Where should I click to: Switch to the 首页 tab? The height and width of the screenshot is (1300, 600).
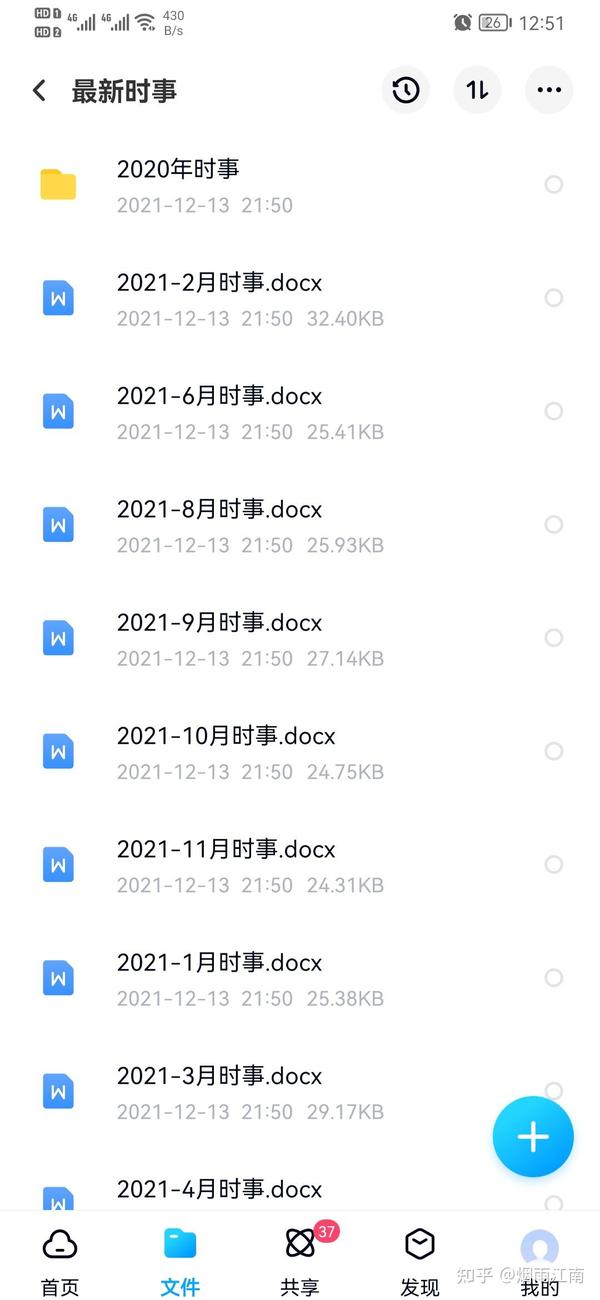(60, 1260)
